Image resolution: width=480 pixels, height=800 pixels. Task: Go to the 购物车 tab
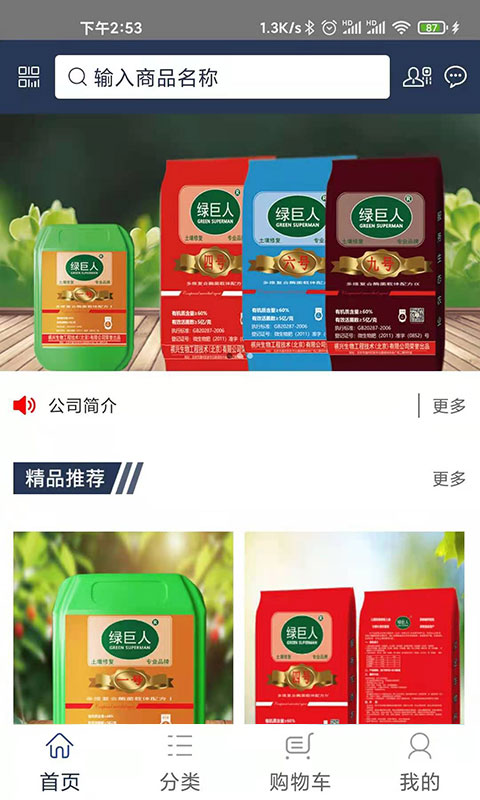(300, 762)
